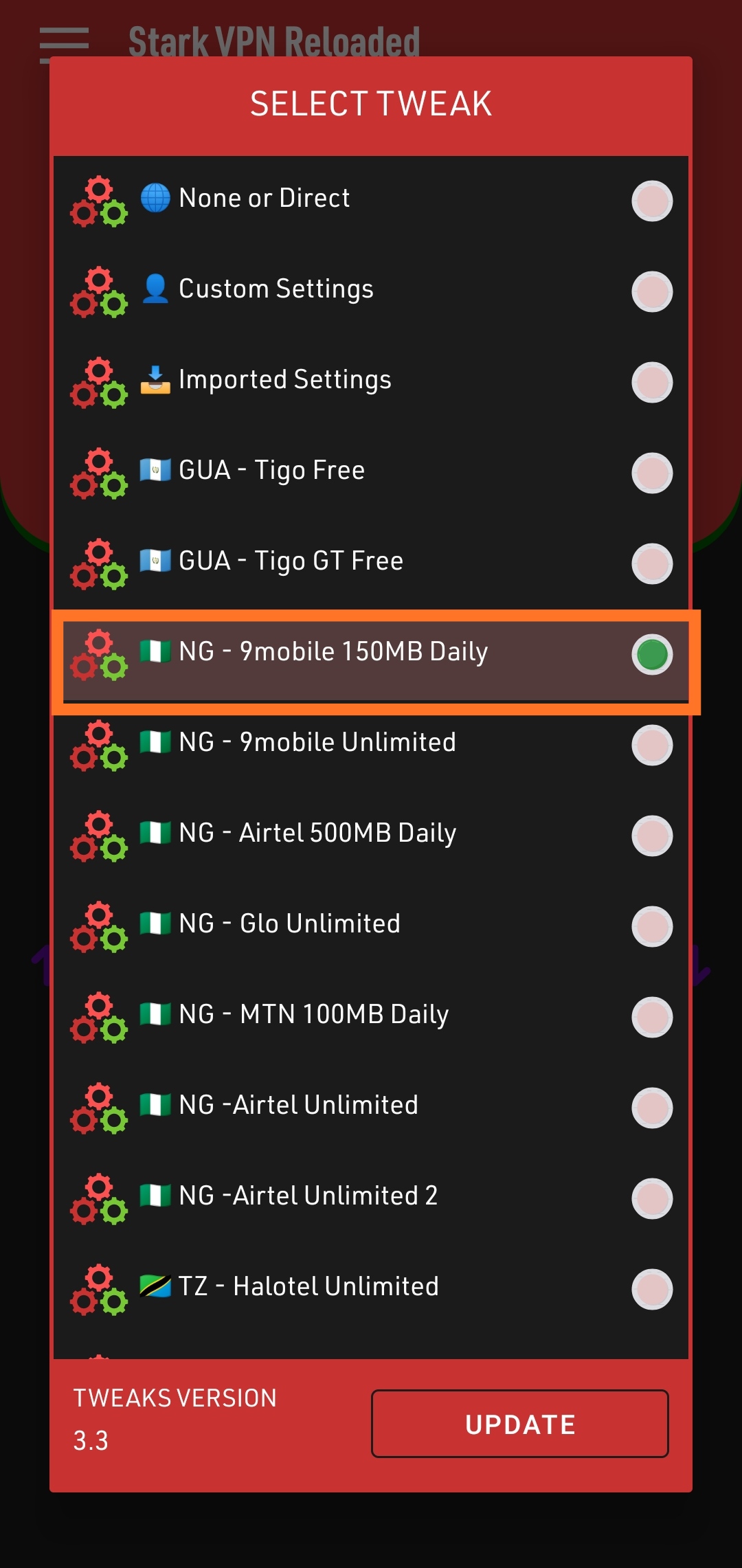
Task: Select NG - 9mobile Unlimited
Action: pos(371,744)
